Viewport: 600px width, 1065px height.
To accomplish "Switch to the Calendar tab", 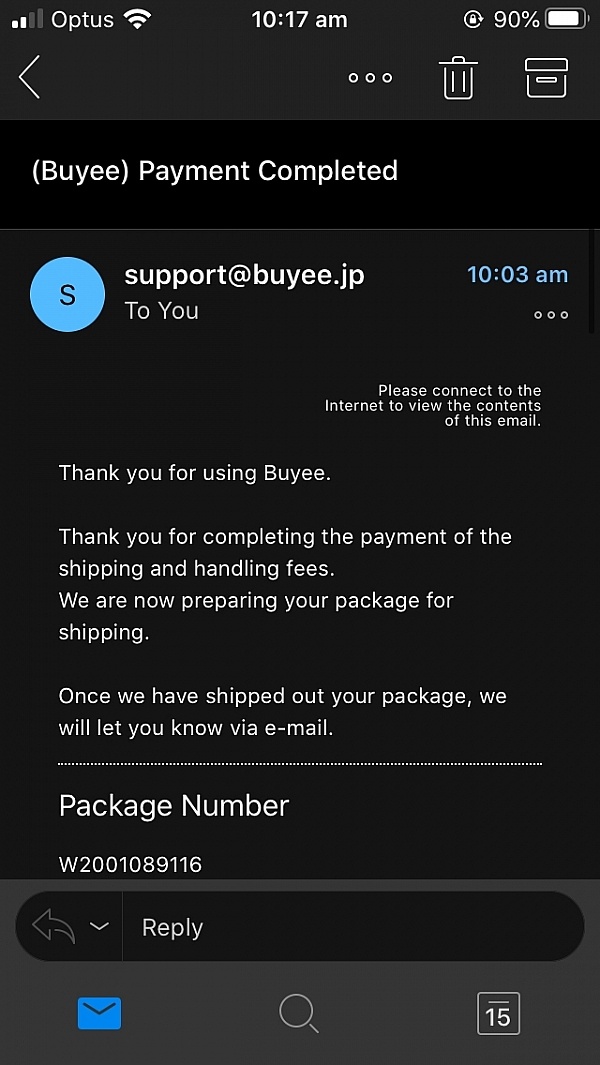I will tap(498, 1013).
